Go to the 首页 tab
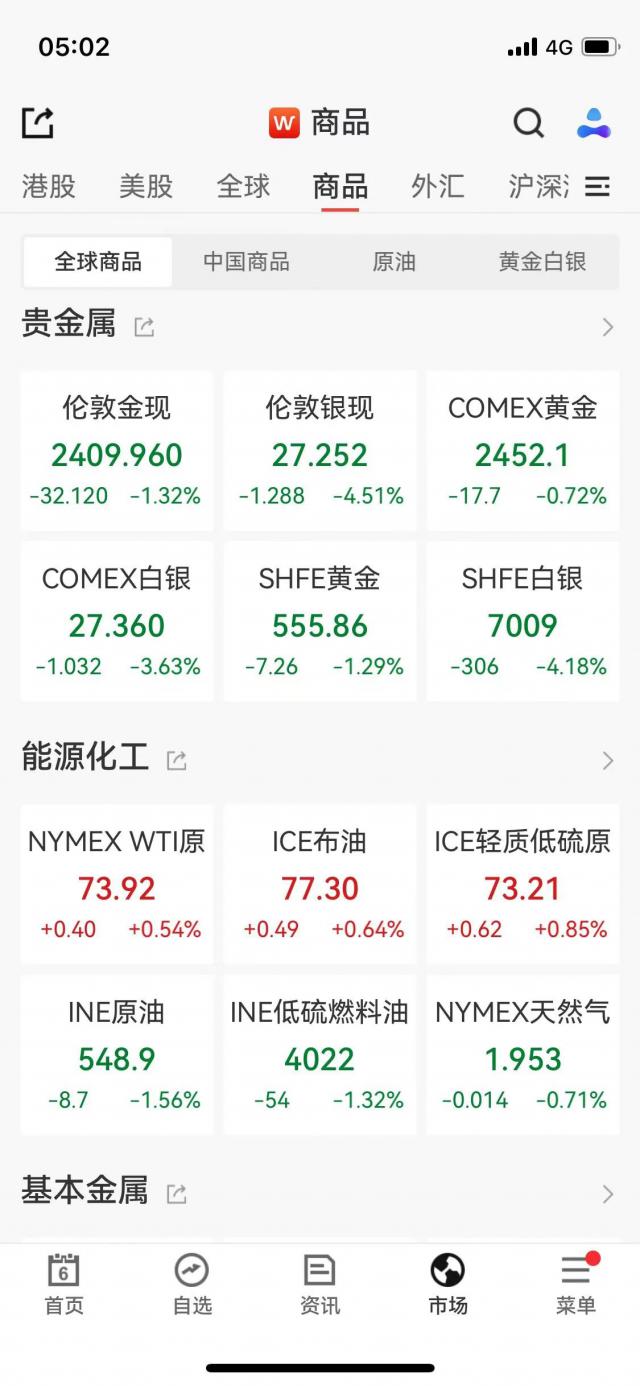The height and width of the screenshot is (1386, 640). (x=64, y=1284)
